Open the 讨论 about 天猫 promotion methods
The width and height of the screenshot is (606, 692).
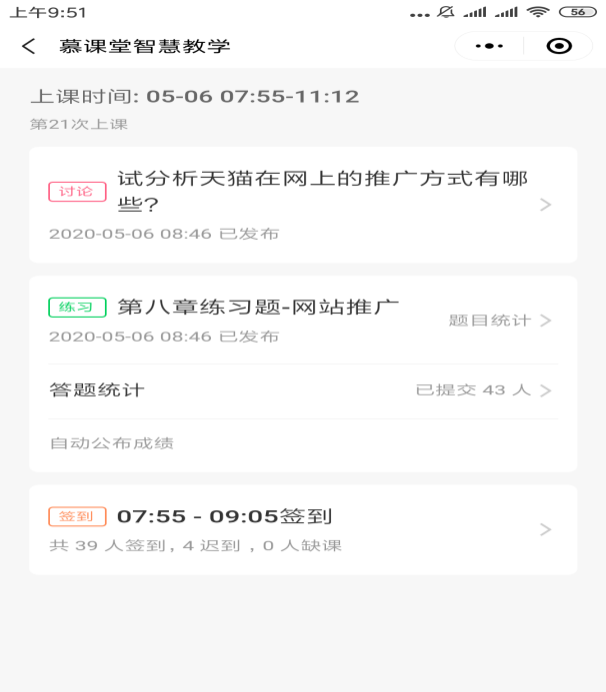pos(302,204)
